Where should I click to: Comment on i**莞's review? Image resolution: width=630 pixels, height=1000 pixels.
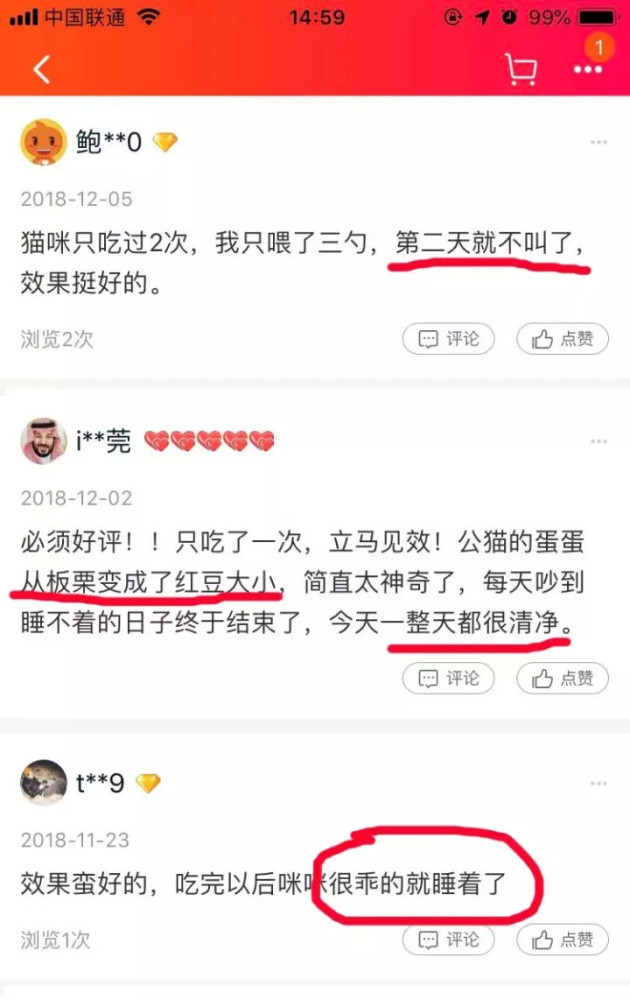coord(449,679)
